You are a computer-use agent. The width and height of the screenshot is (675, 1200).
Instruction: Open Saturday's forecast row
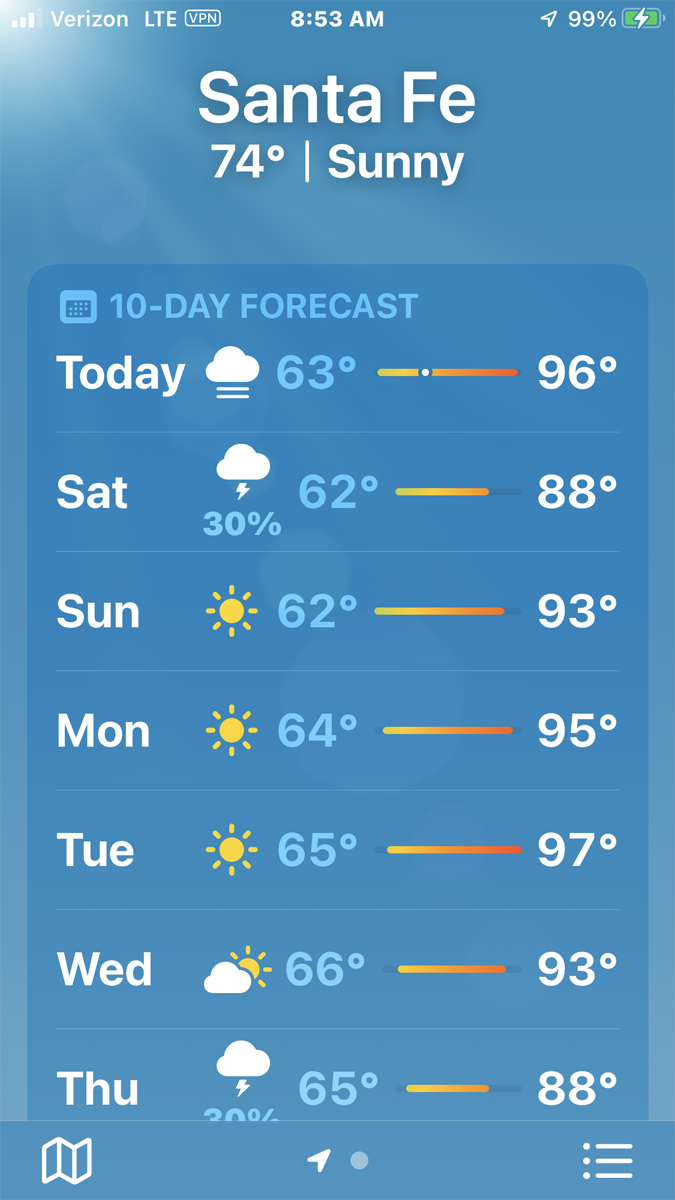[337, 492]
